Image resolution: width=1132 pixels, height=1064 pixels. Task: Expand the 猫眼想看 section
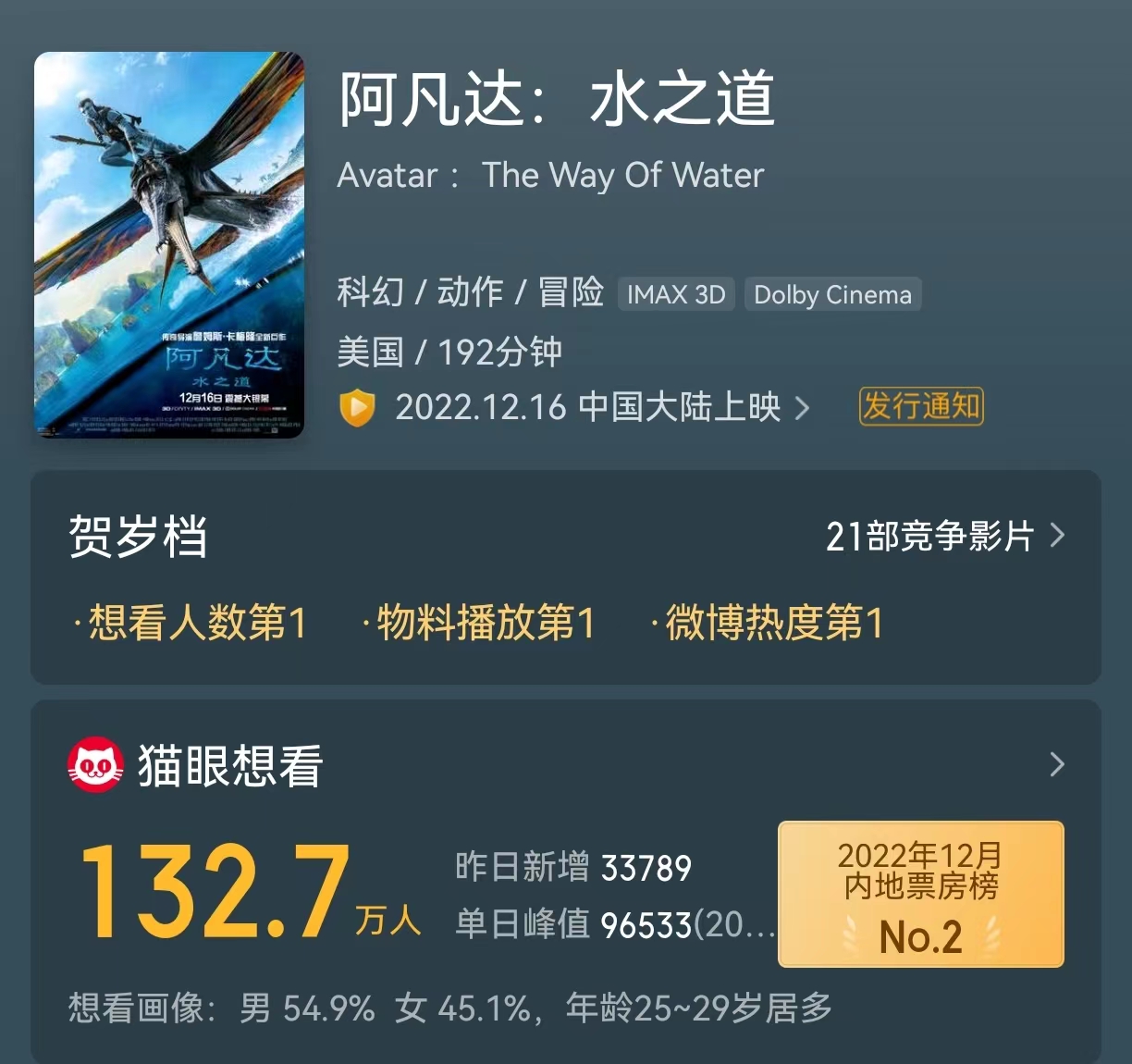point(1057,764)
